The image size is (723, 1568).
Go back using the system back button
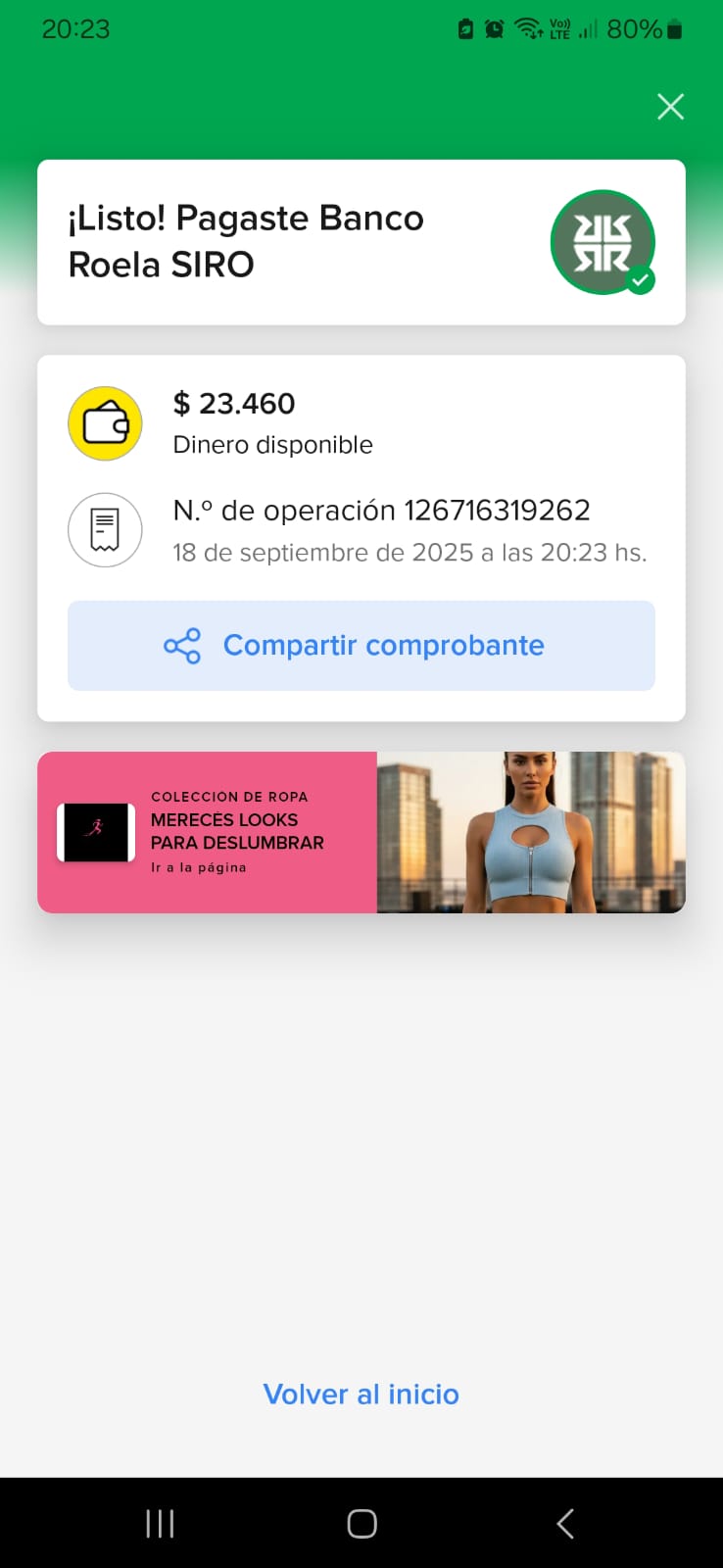tap(564, 1523)
